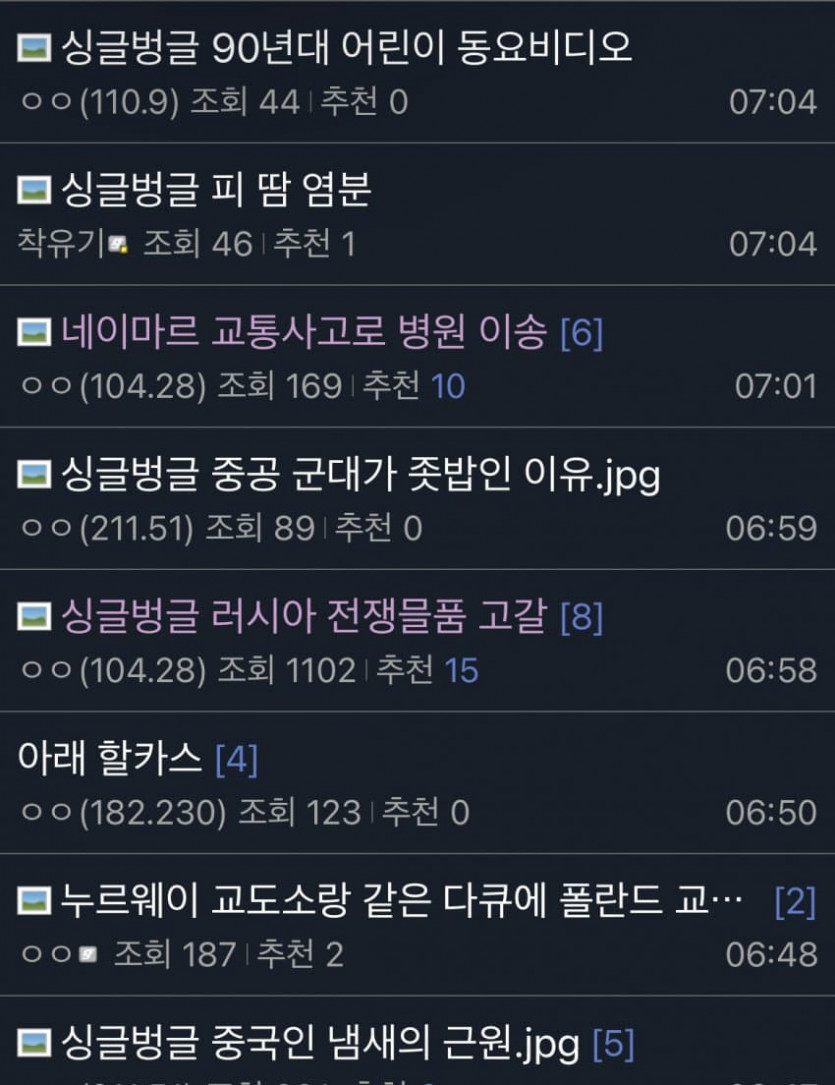Read the 네이마르 교통사고로 병원 이송 post
835x1085 pixels.
[303, 331]
